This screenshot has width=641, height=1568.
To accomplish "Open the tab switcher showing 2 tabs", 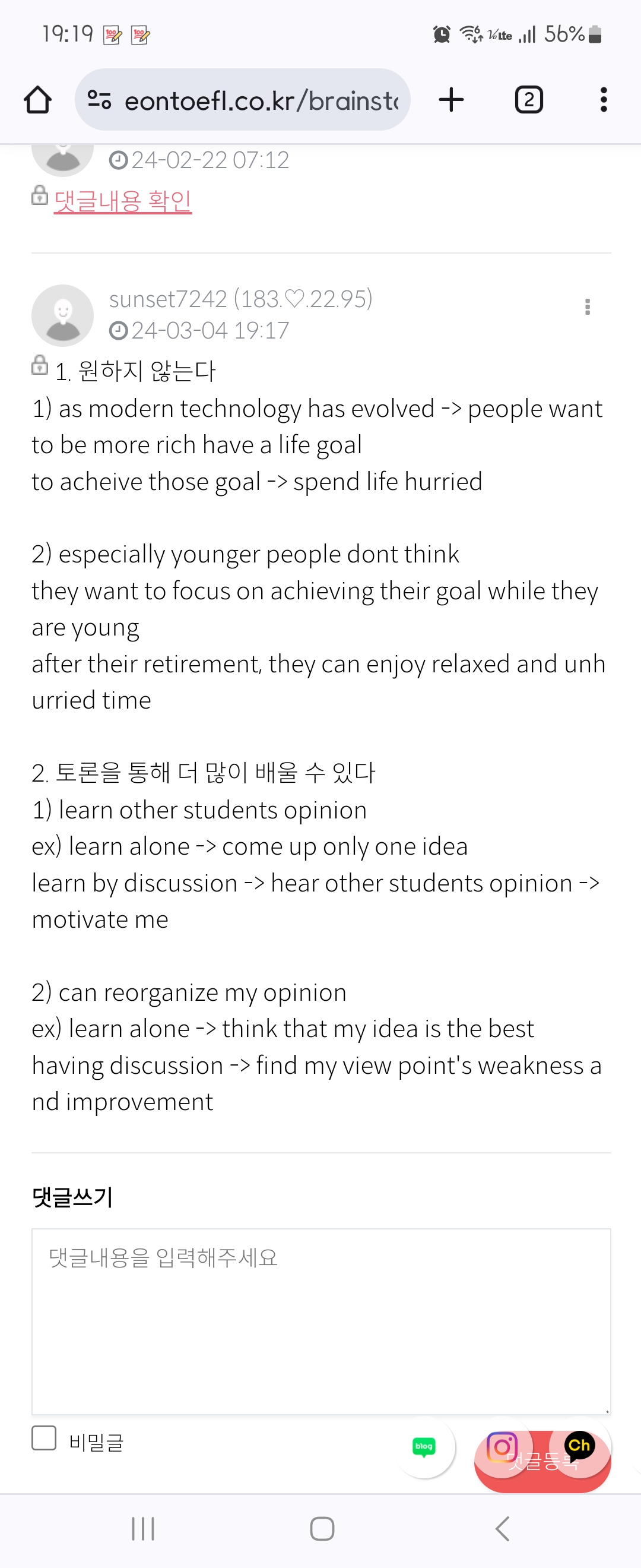I will (x=528, y=100).
